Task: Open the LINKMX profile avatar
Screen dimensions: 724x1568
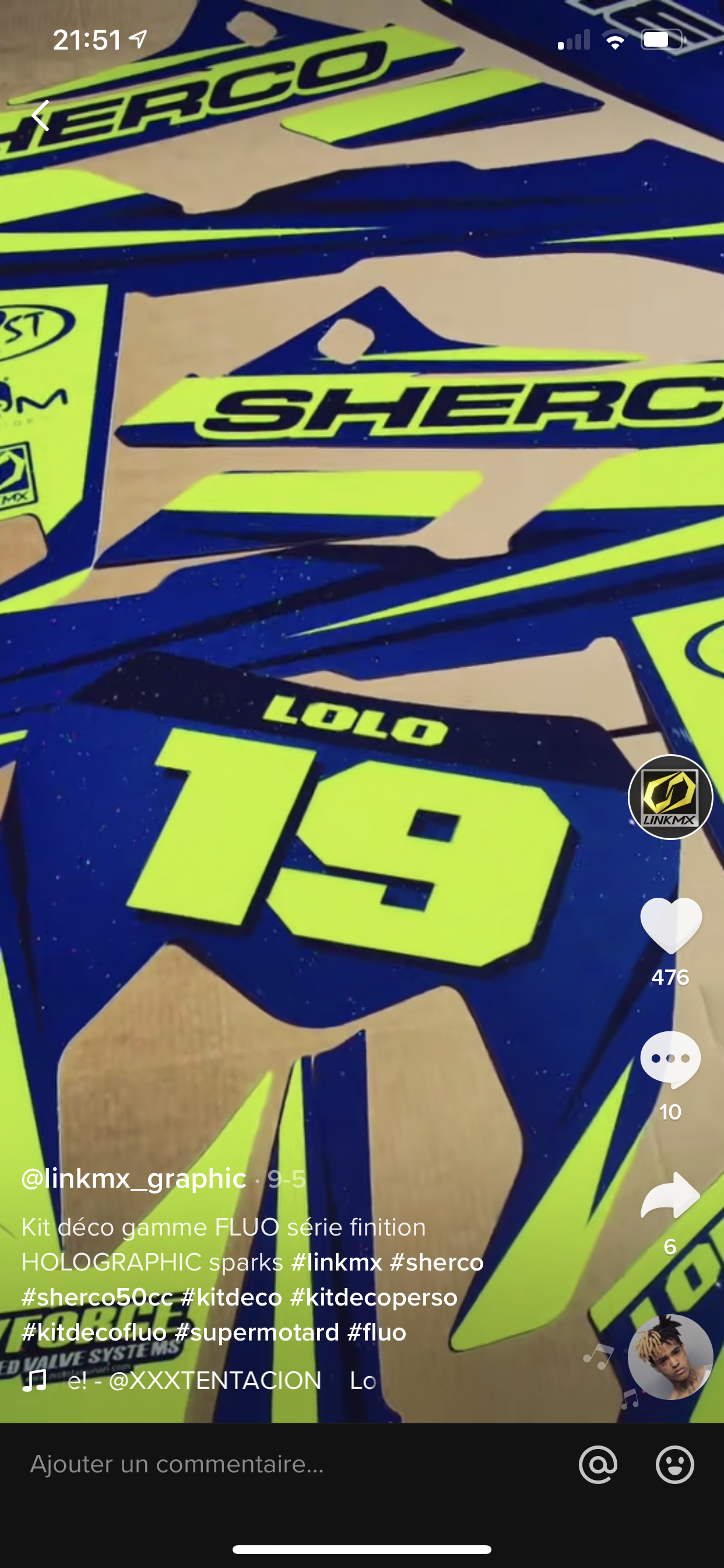Action: click(670, 797)
